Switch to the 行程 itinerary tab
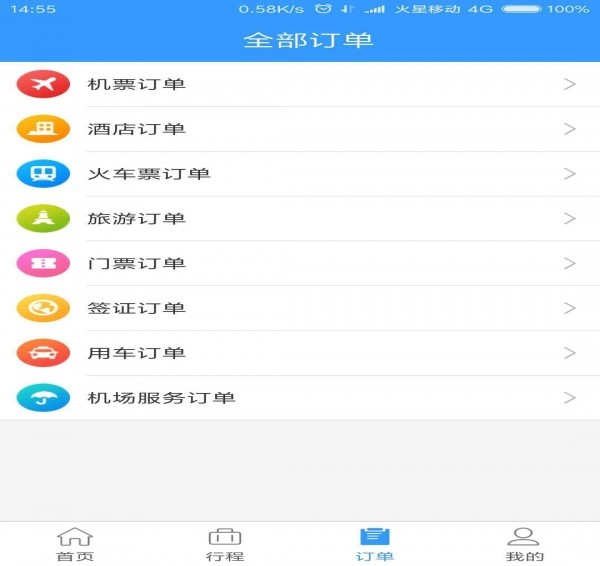Image resolution: width=600 pixels, height=566 pixels. click(225, 544)
